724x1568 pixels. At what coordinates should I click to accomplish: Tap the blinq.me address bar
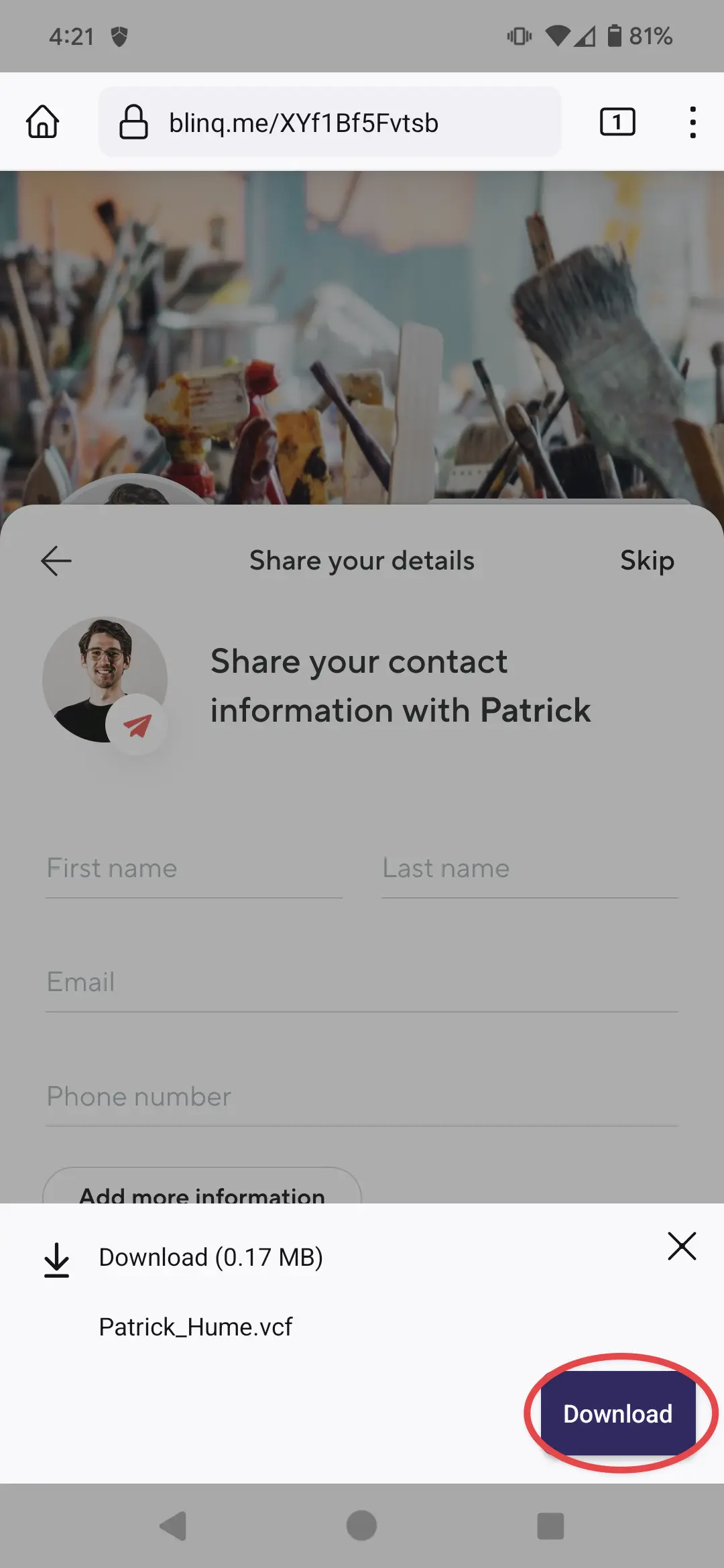(x=330, y=122)
